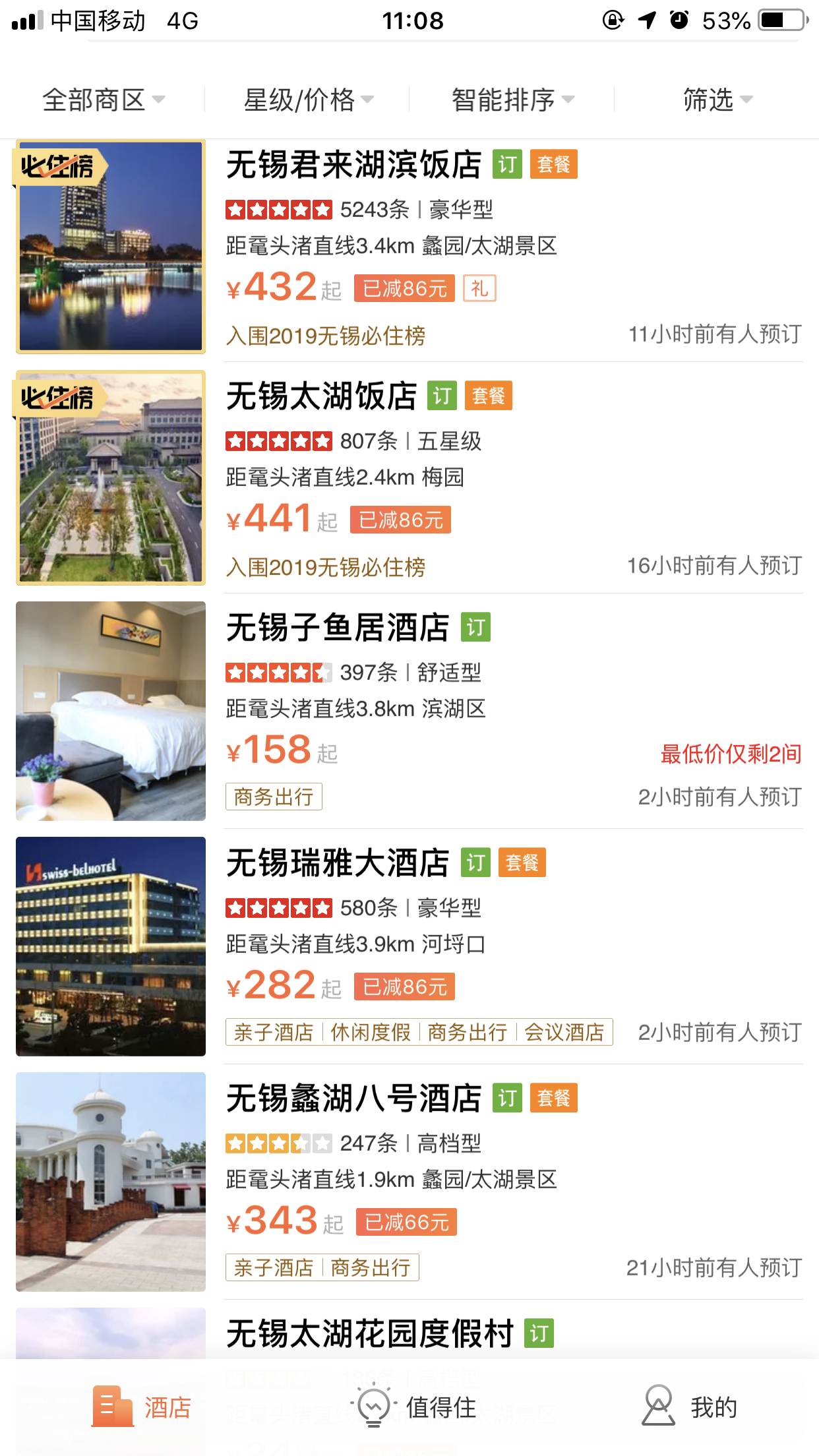819x1456 pixels.
Task: Switch to the 酒店 tab
Action: click(x=141, y=1407)
